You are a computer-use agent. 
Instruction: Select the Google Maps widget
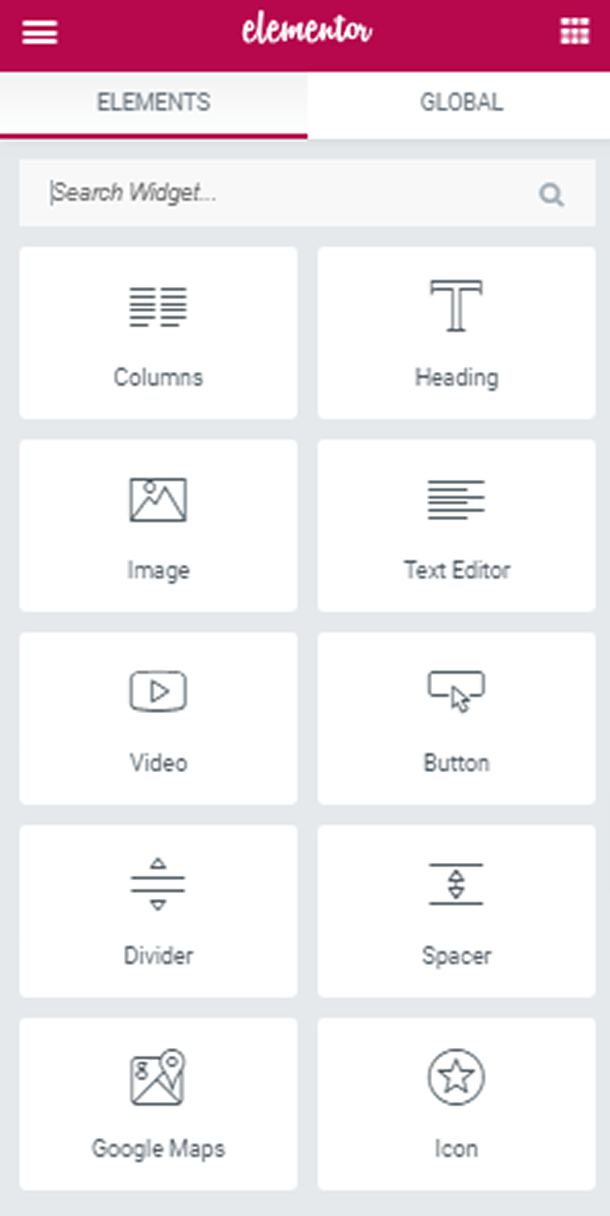[158, 1104]
